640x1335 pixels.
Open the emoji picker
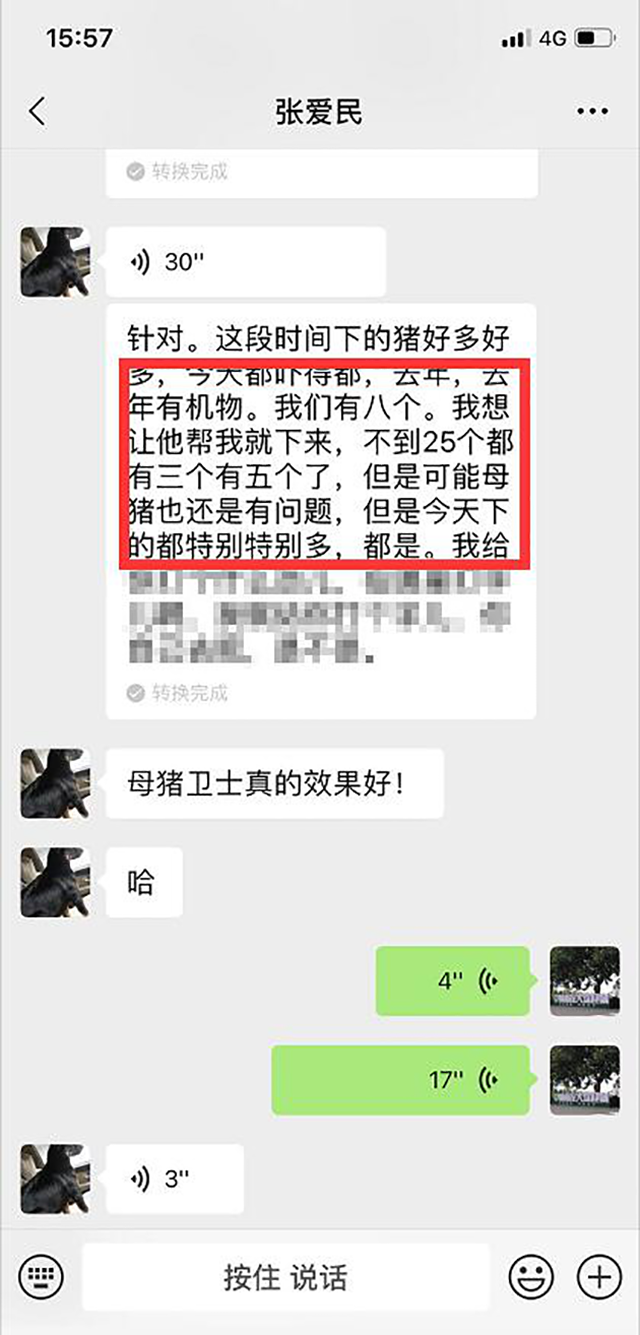(x=531, y=1277)
